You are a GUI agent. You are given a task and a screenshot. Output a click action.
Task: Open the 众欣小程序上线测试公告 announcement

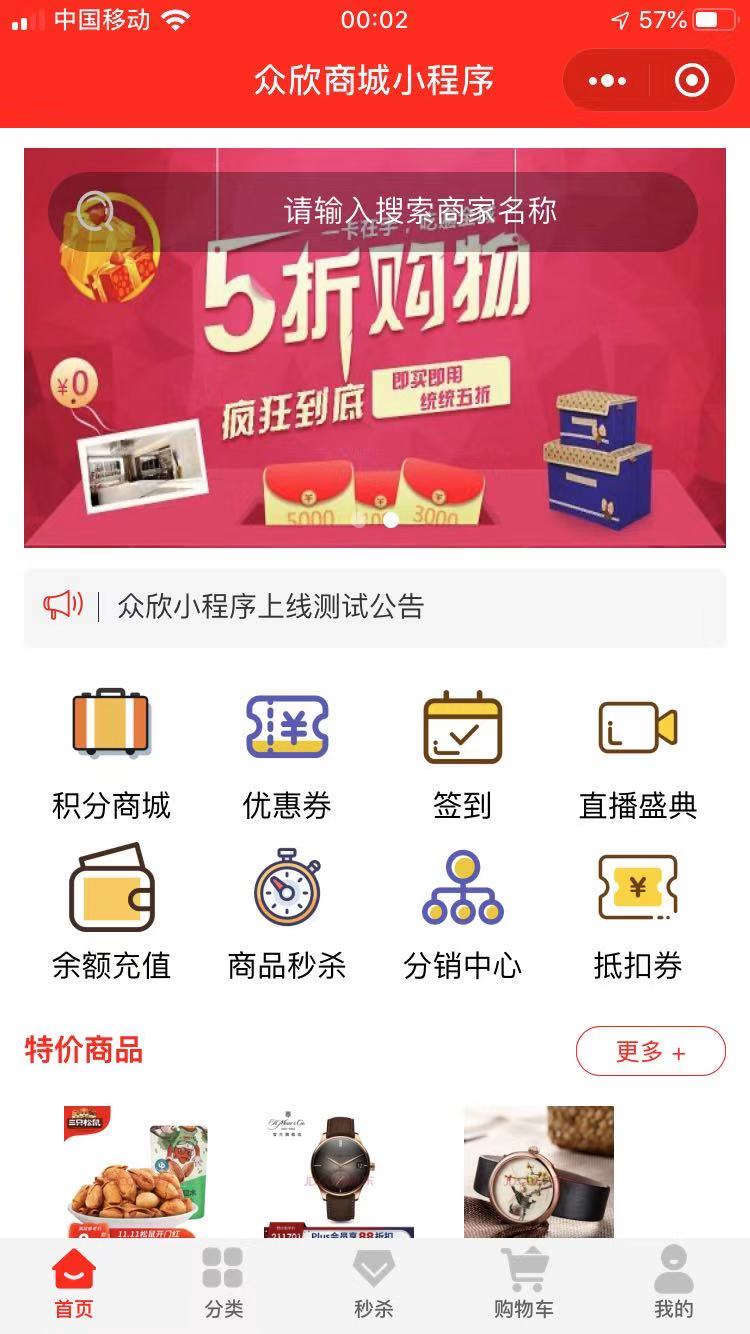[374, 606]
